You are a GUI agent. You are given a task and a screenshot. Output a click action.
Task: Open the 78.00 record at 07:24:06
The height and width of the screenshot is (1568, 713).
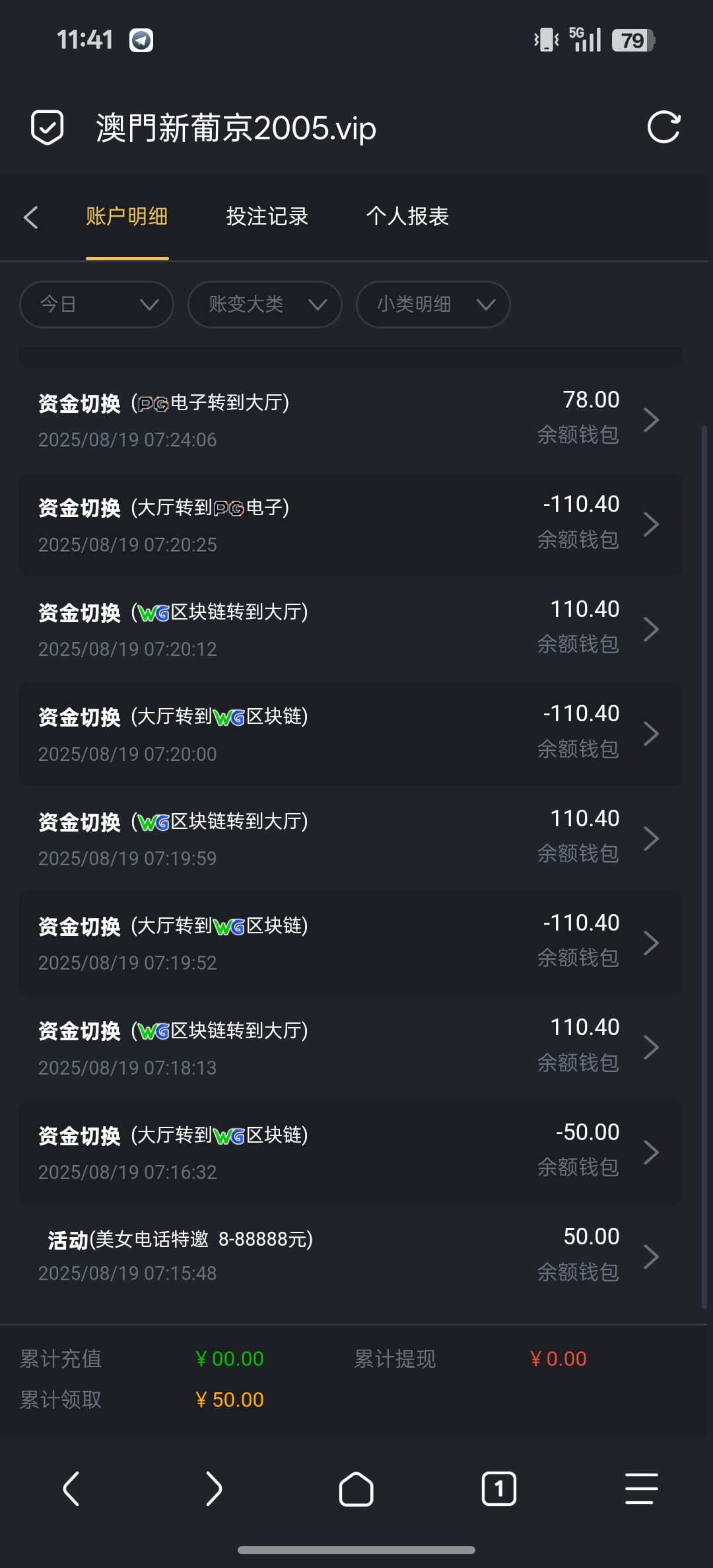coord(350,420)
